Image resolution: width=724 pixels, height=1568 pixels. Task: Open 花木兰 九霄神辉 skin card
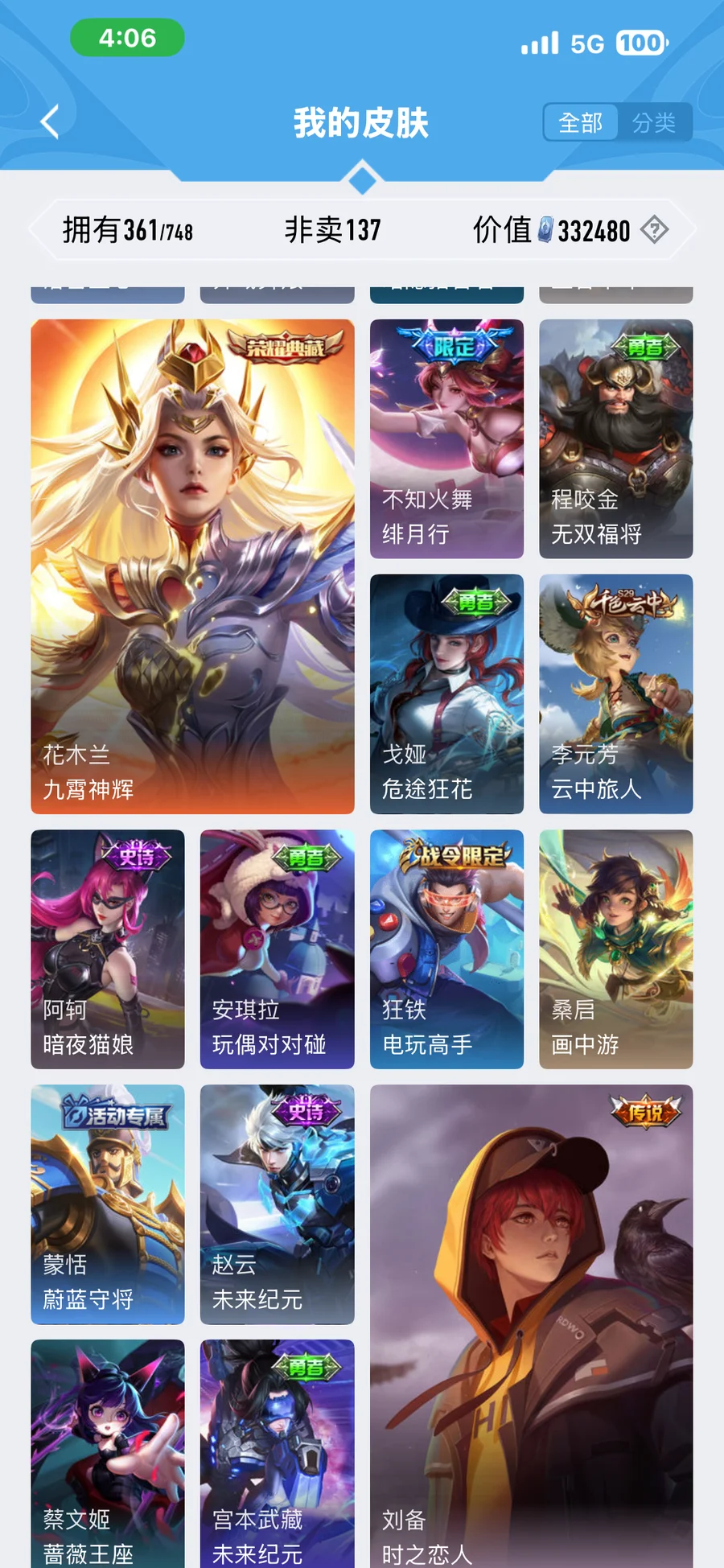[192, 566]
